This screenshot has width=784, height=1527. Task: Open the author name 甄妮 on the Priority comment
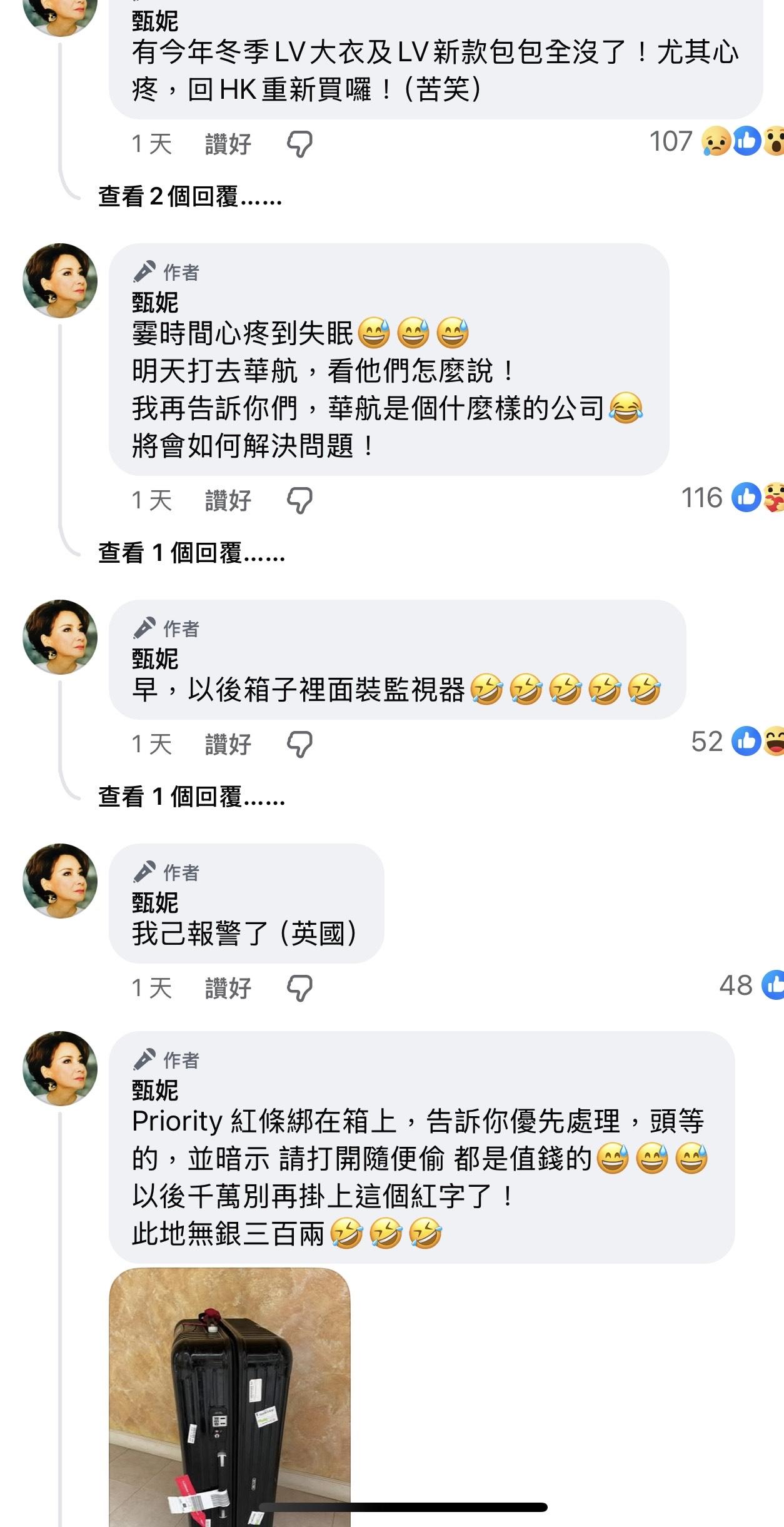155,1090
